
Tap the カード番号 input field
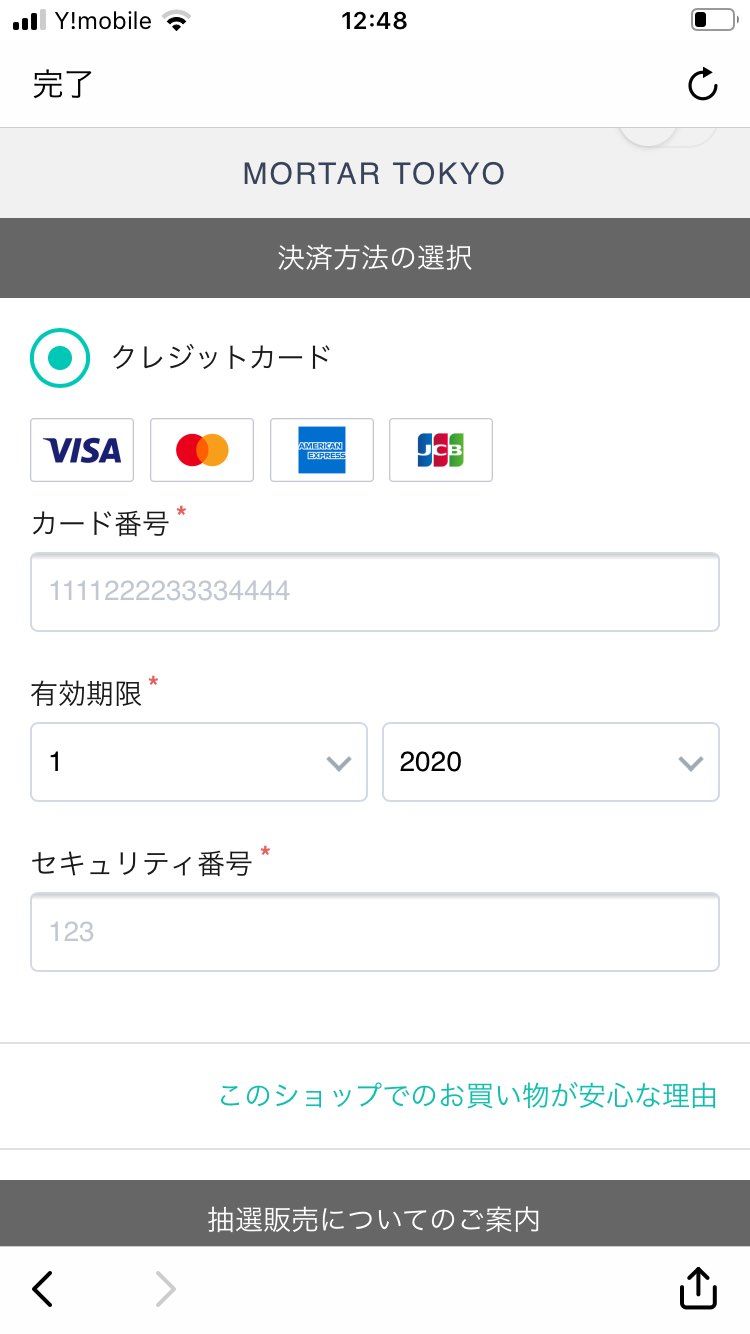375,592
